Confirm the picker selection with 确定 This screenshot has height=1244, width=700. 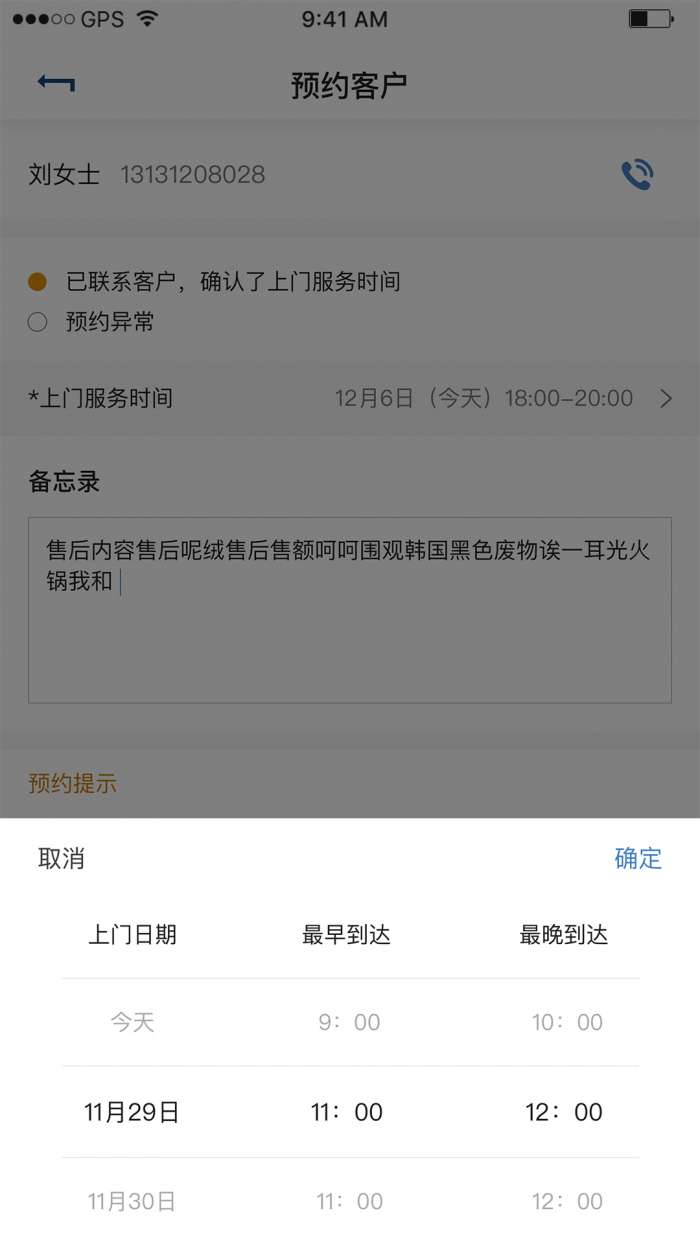click(638, 858)
